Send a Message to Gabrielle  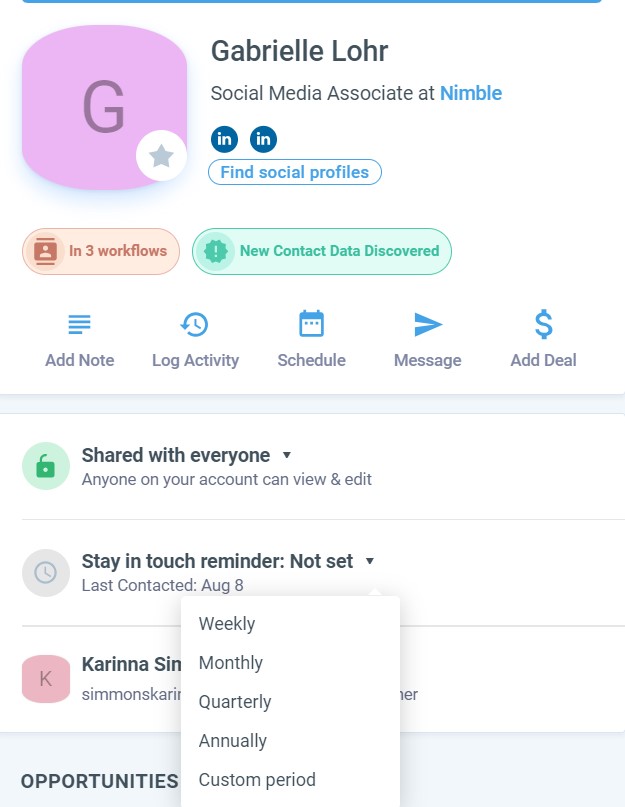428,340
